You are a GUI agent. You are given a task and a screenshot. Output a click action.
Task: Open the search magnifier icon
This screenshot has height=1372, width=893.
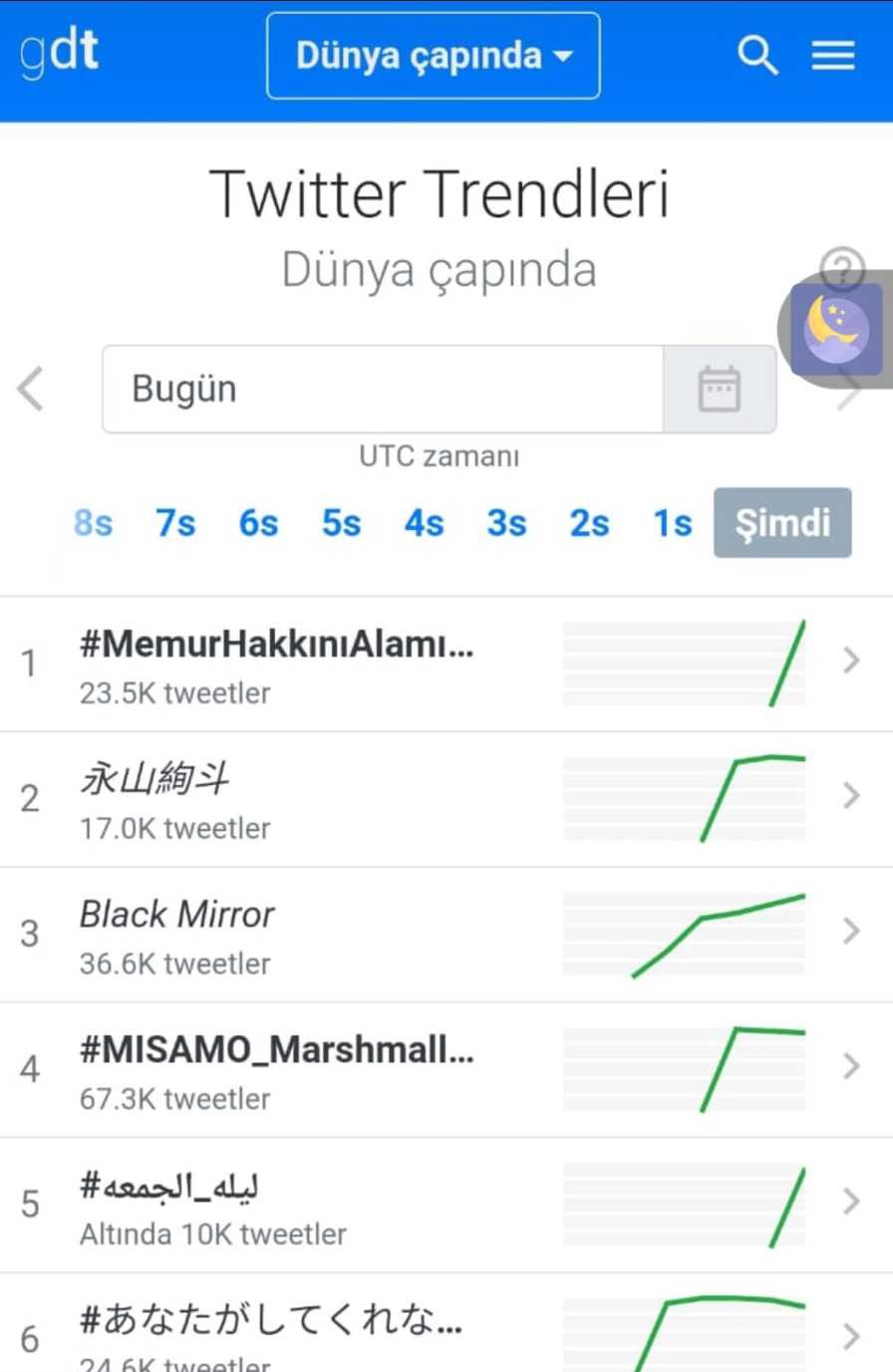point(757,56)
